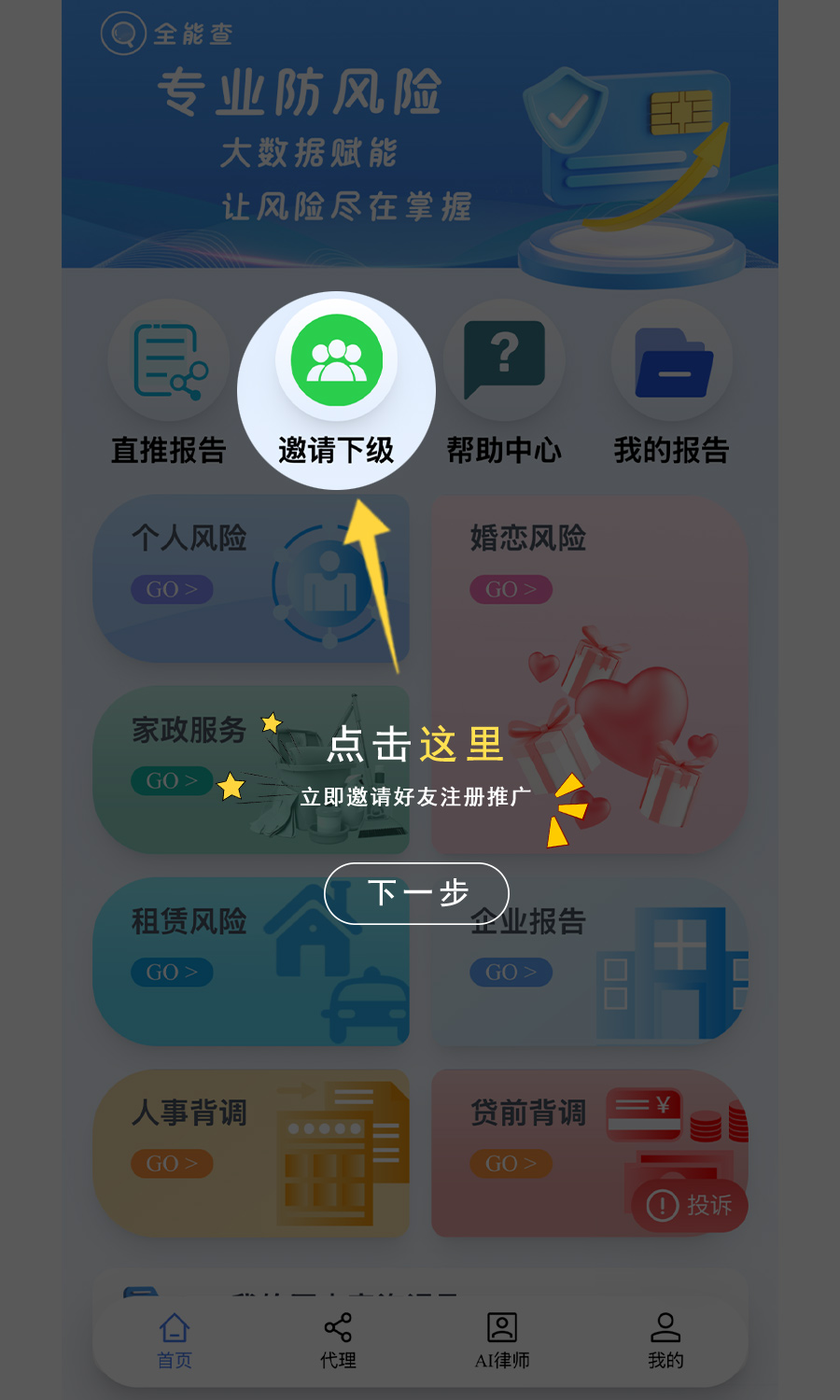The height and width of the screenshot is (1400, 840).
Task: Switch to the 首页 tab
Action: click(x=175, y=1340)
